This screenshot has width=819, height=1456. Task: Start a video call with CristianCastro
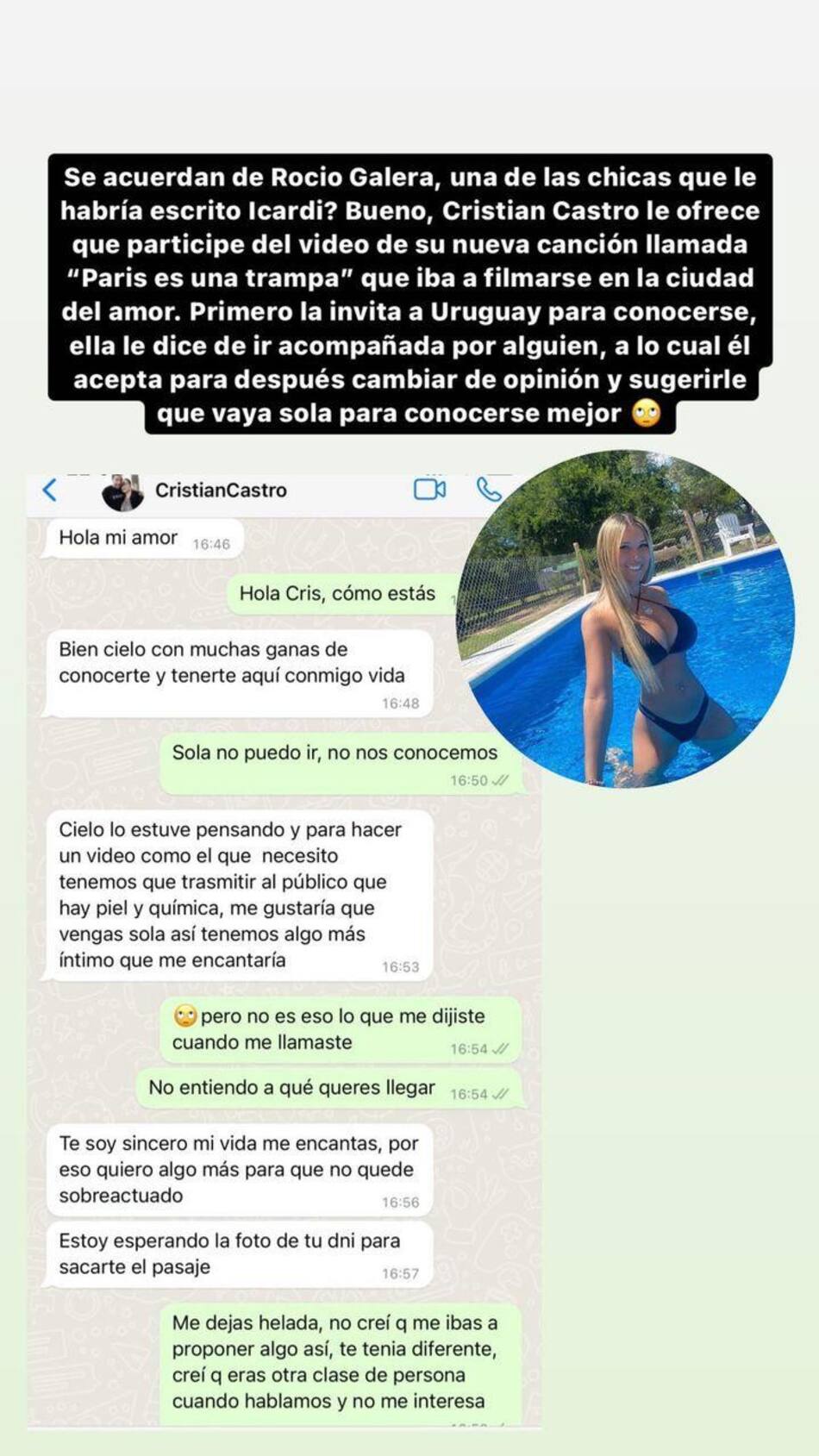point(428,489)
